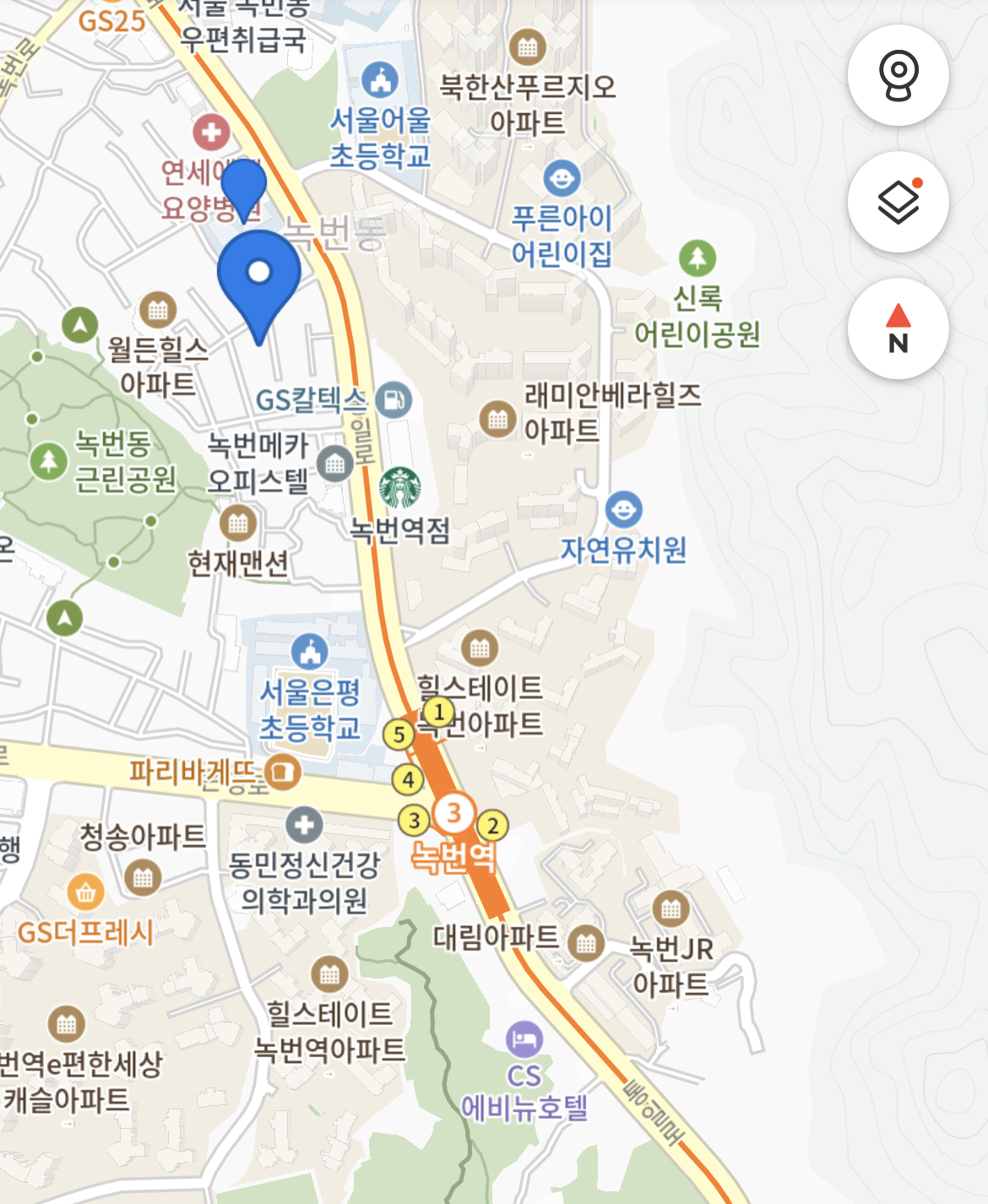Open the Starbucks 녹번역점 marker
The height and width of the screenshot is (1204, 988).
tap(400, 487)
